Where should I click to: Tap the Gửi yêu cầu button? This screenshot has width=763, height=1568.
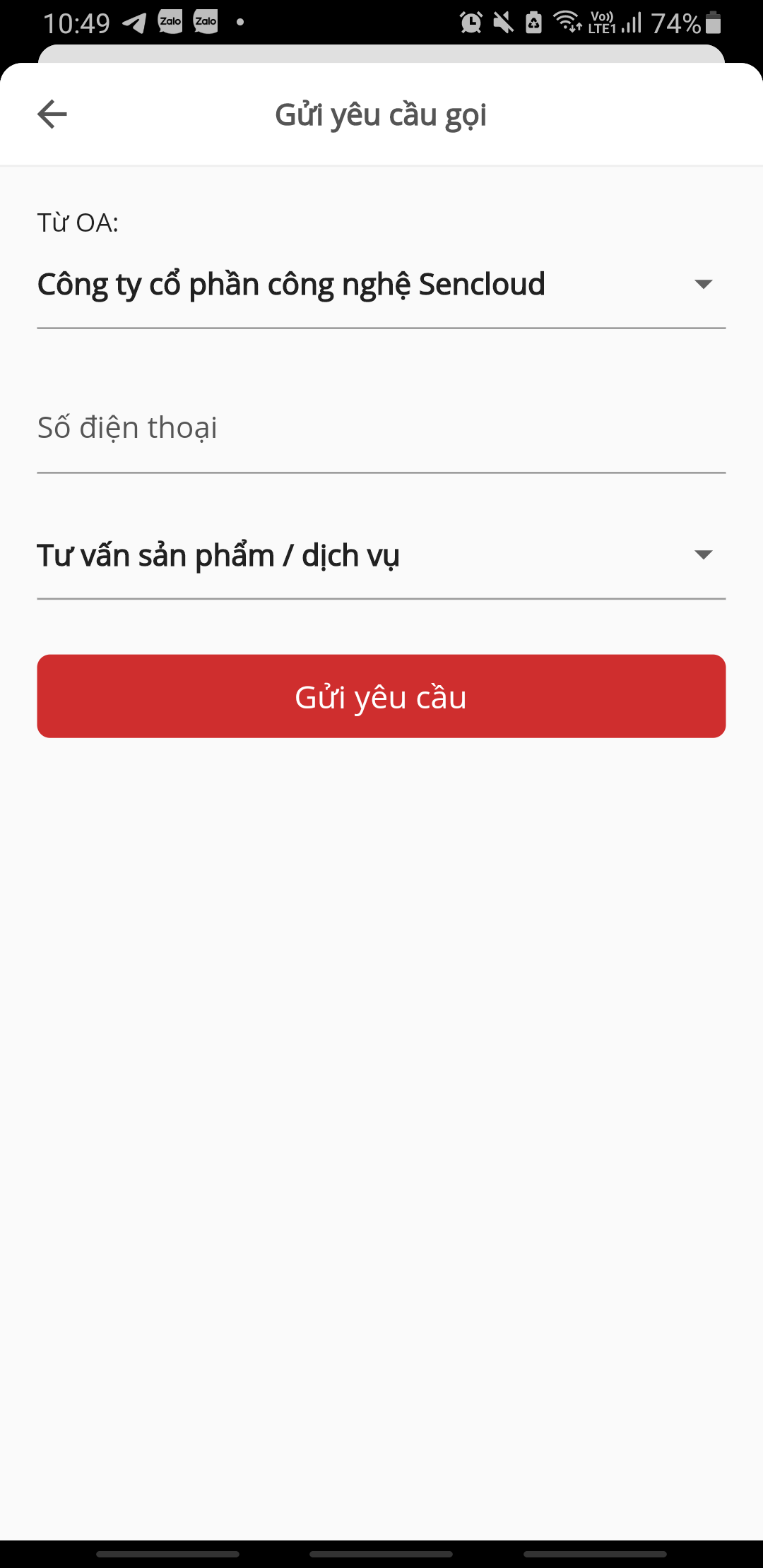click(x=381, y=696)
